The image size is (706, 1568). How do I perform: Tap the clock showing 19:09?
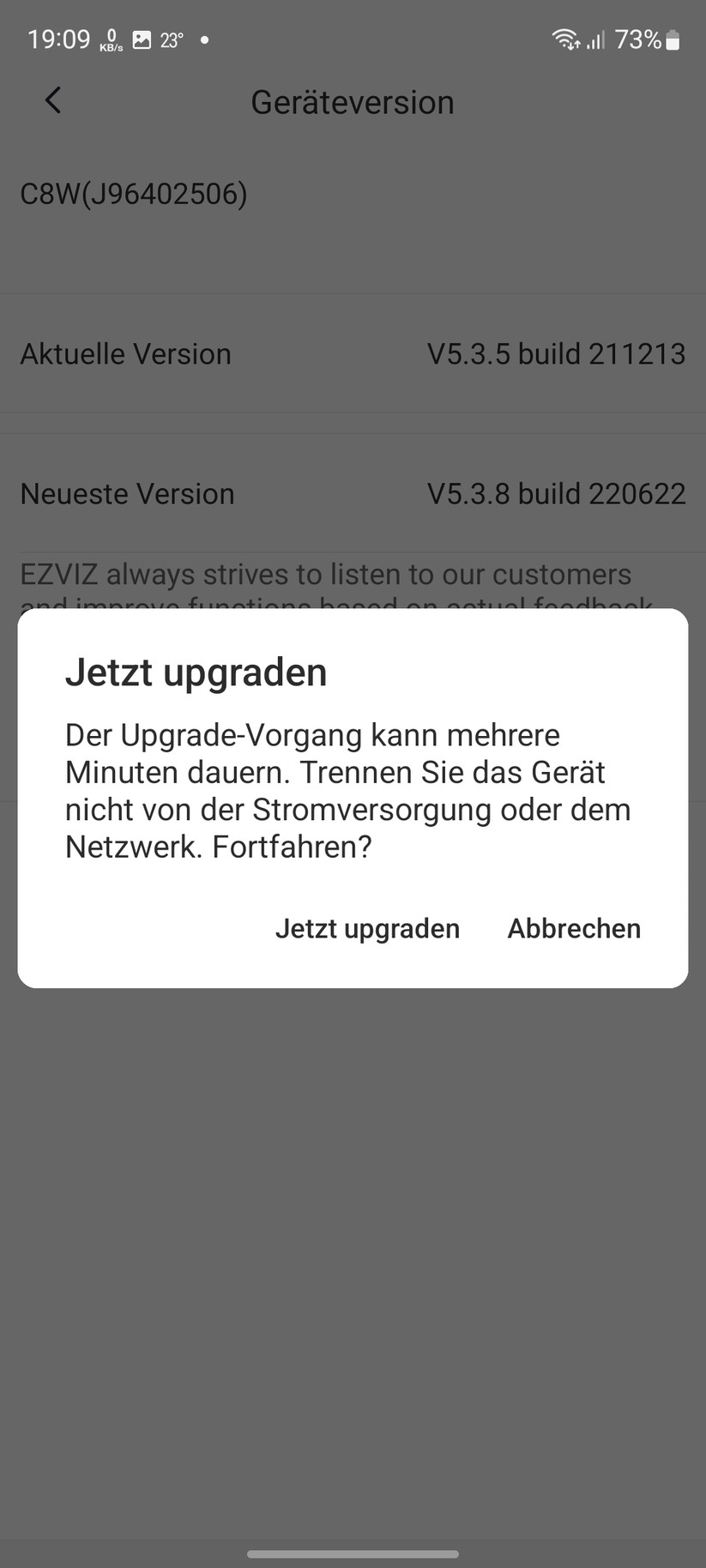(58, 39)
